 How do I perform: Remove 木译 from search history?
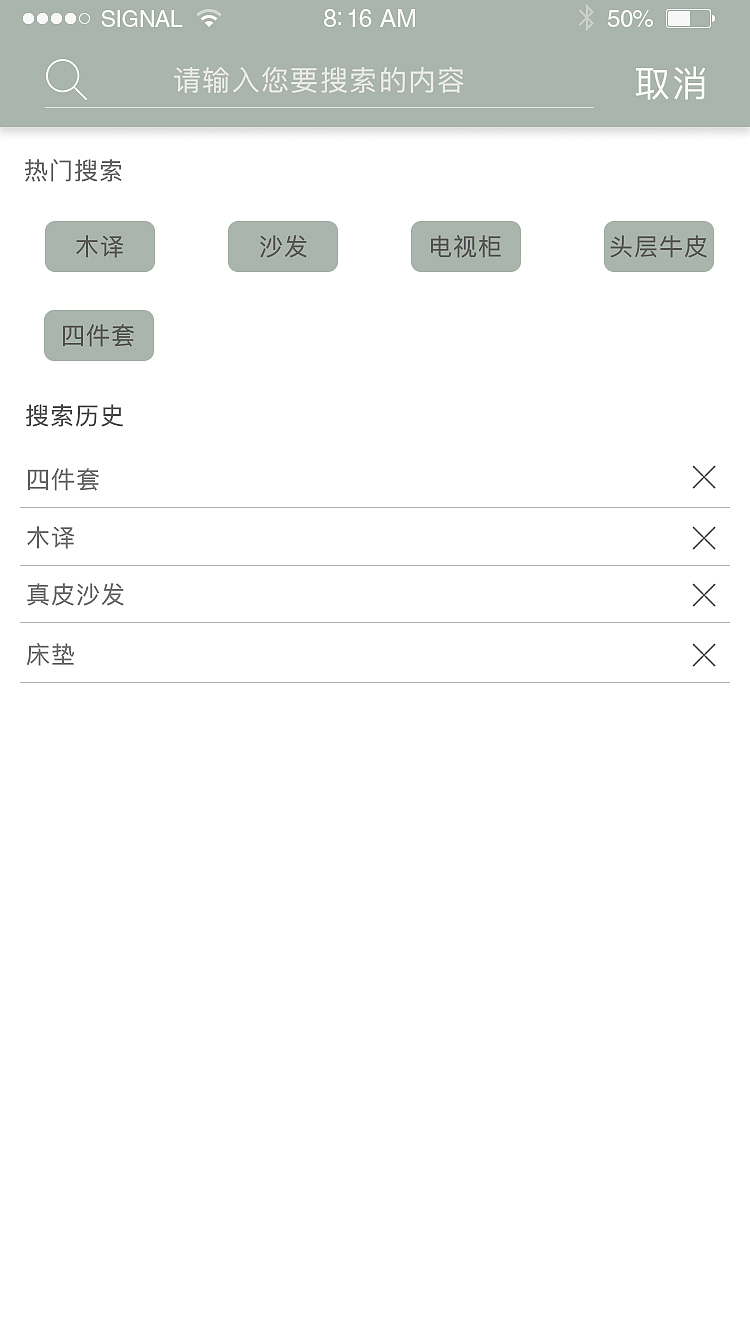click(703, 537)
